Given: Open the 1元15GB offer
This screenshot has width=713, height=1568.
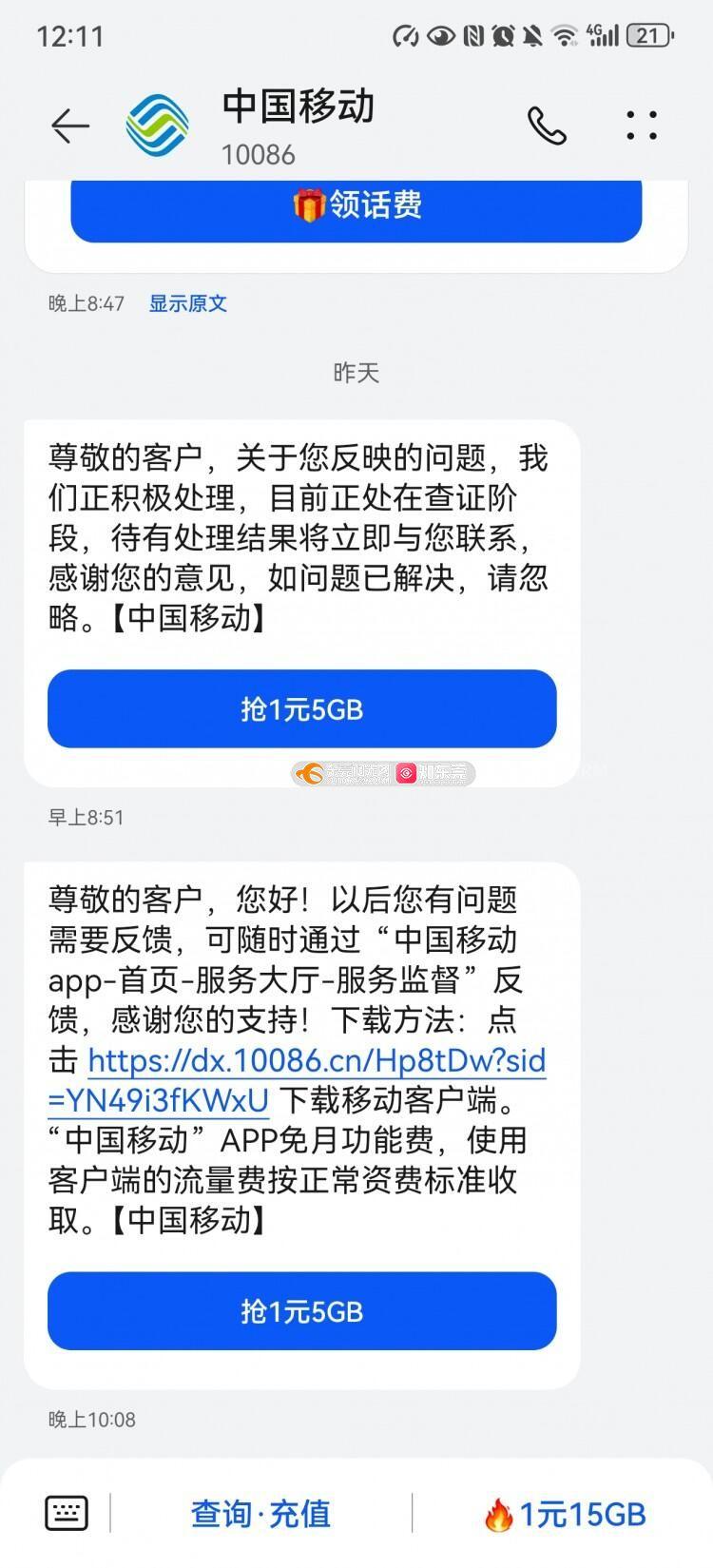Looking at the screenshot, I should [x=565, y=1513].
